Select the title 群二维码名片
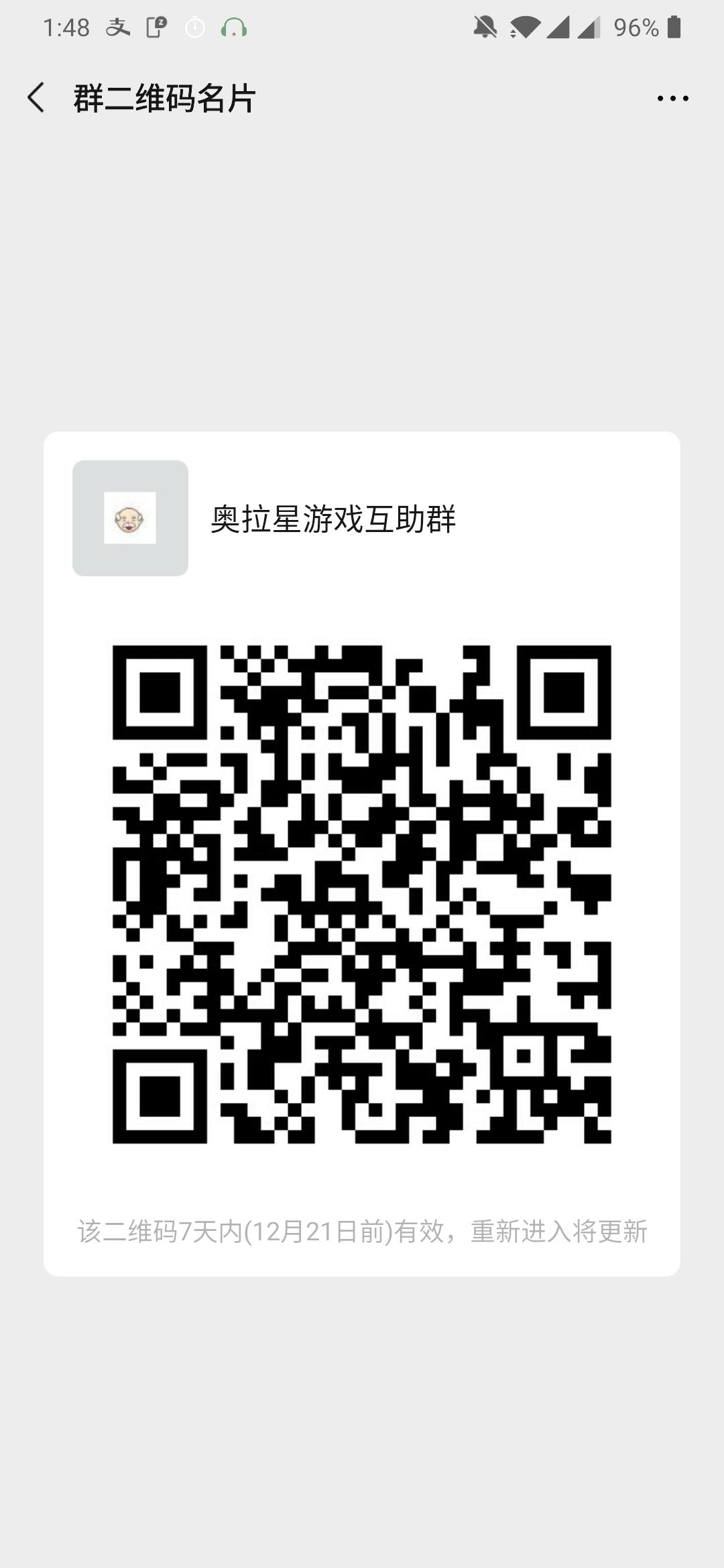 click(x=164, y=97)
